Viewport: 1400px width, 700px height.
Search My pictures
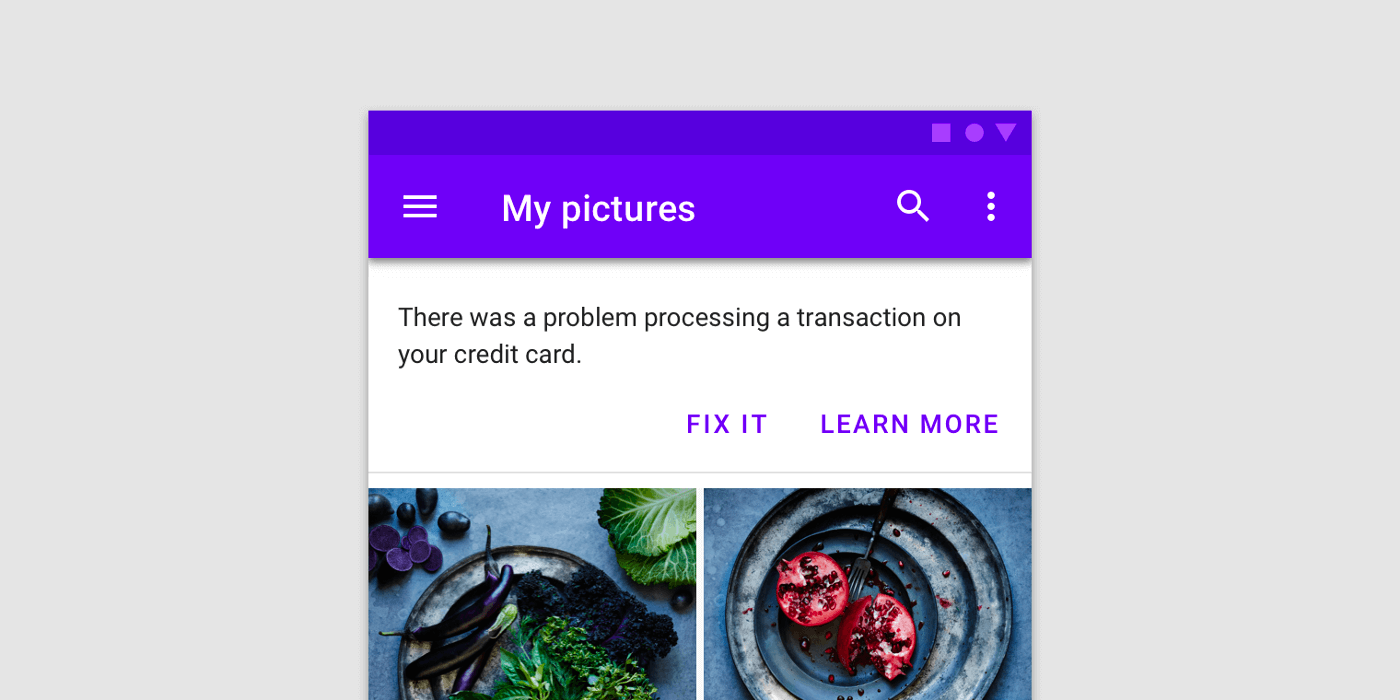tap(912, 206)
